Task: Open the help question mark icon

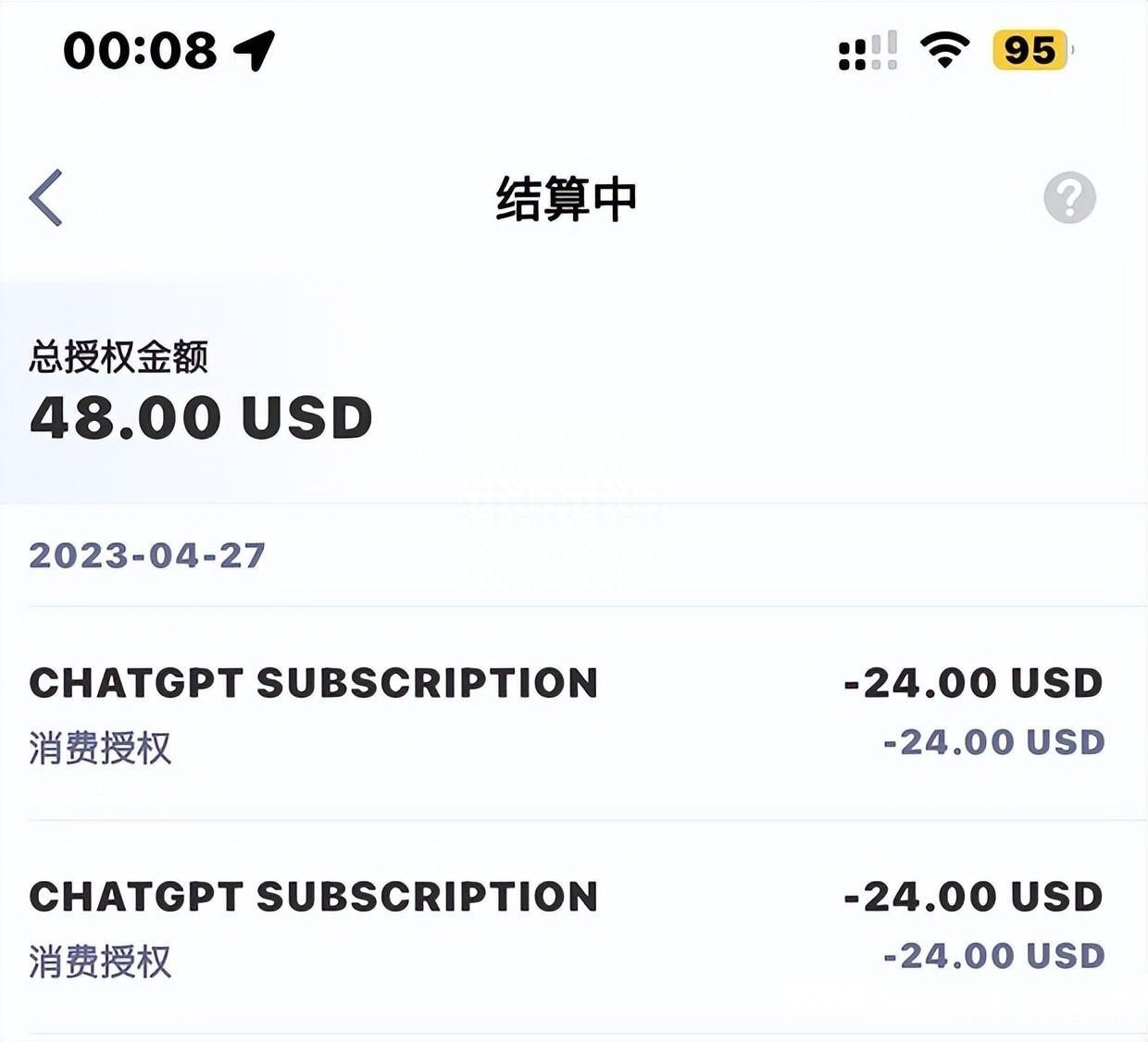Action: click(1069, 197)
